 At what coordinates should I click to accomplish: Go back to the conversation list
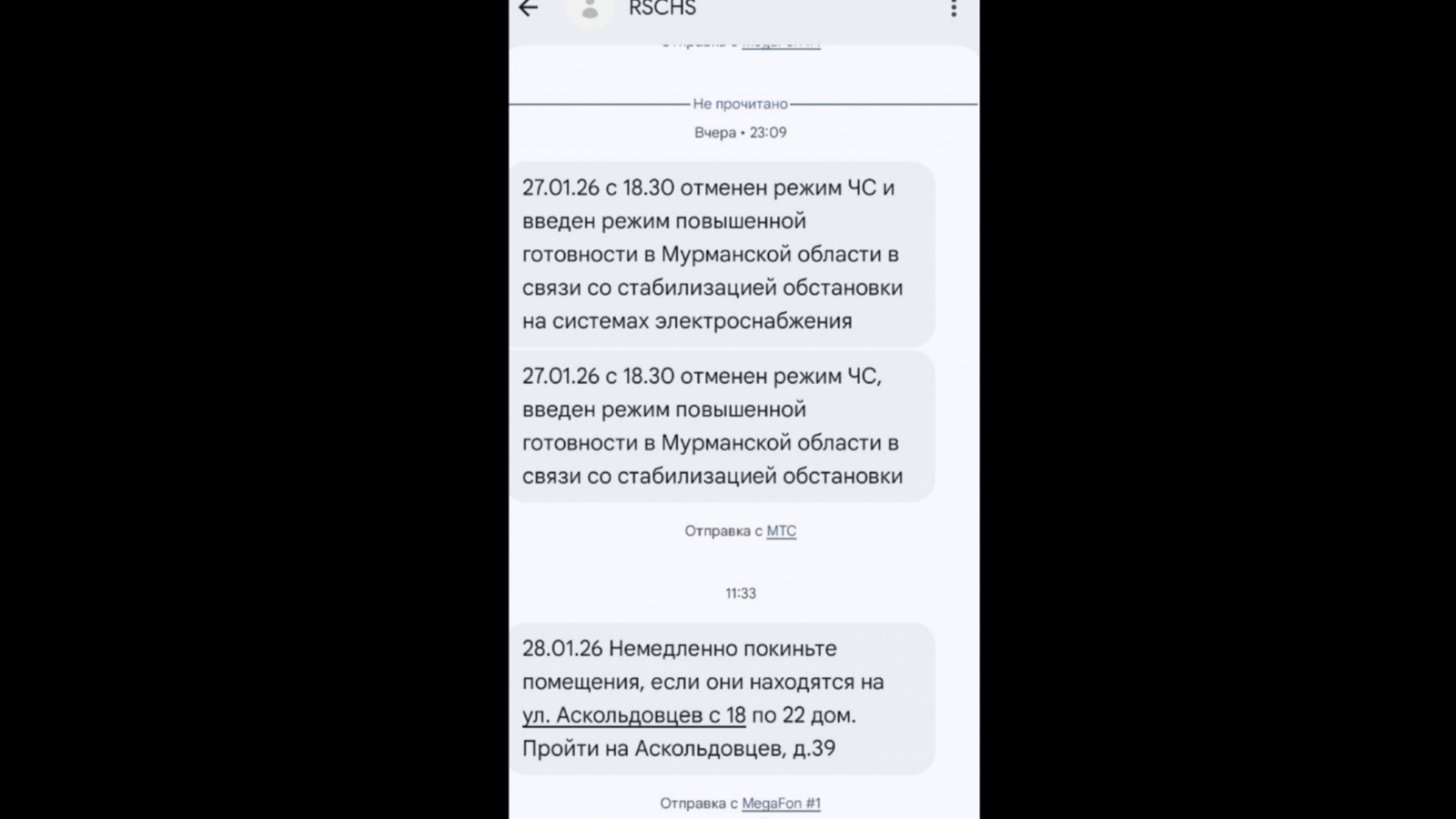[x=529, y=8]
